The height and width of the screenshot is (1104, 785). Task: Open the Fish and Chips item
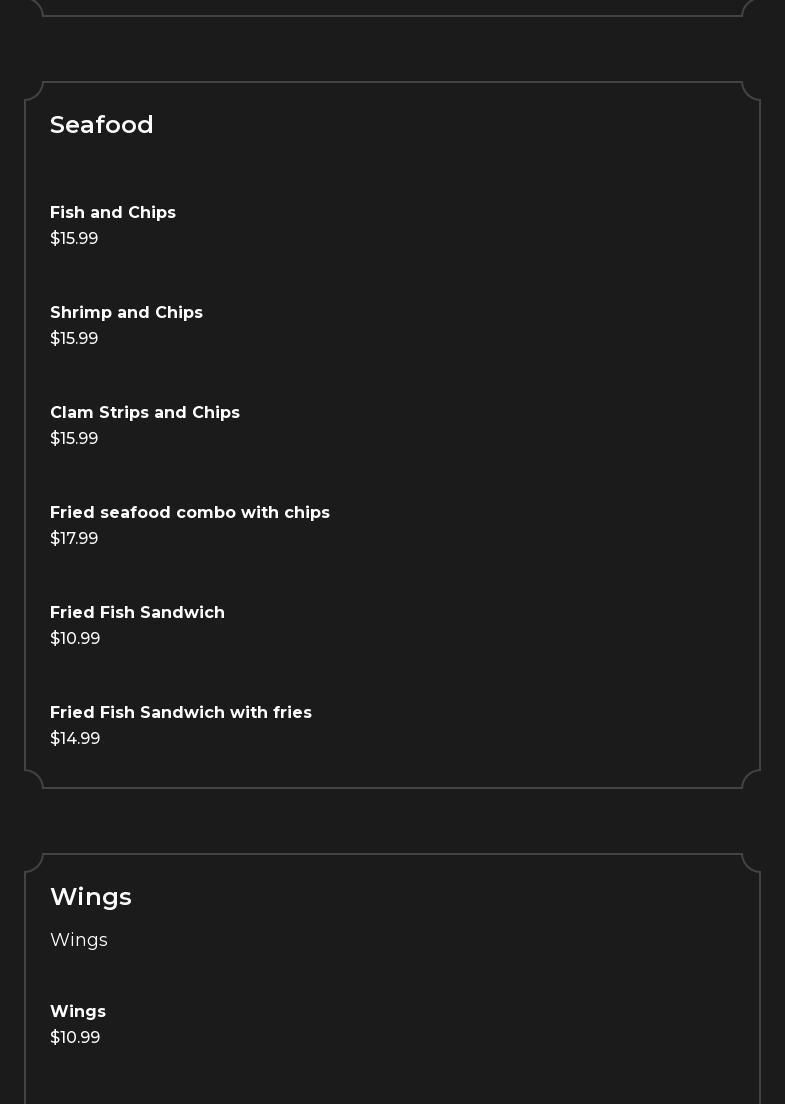tap(113, 213)
